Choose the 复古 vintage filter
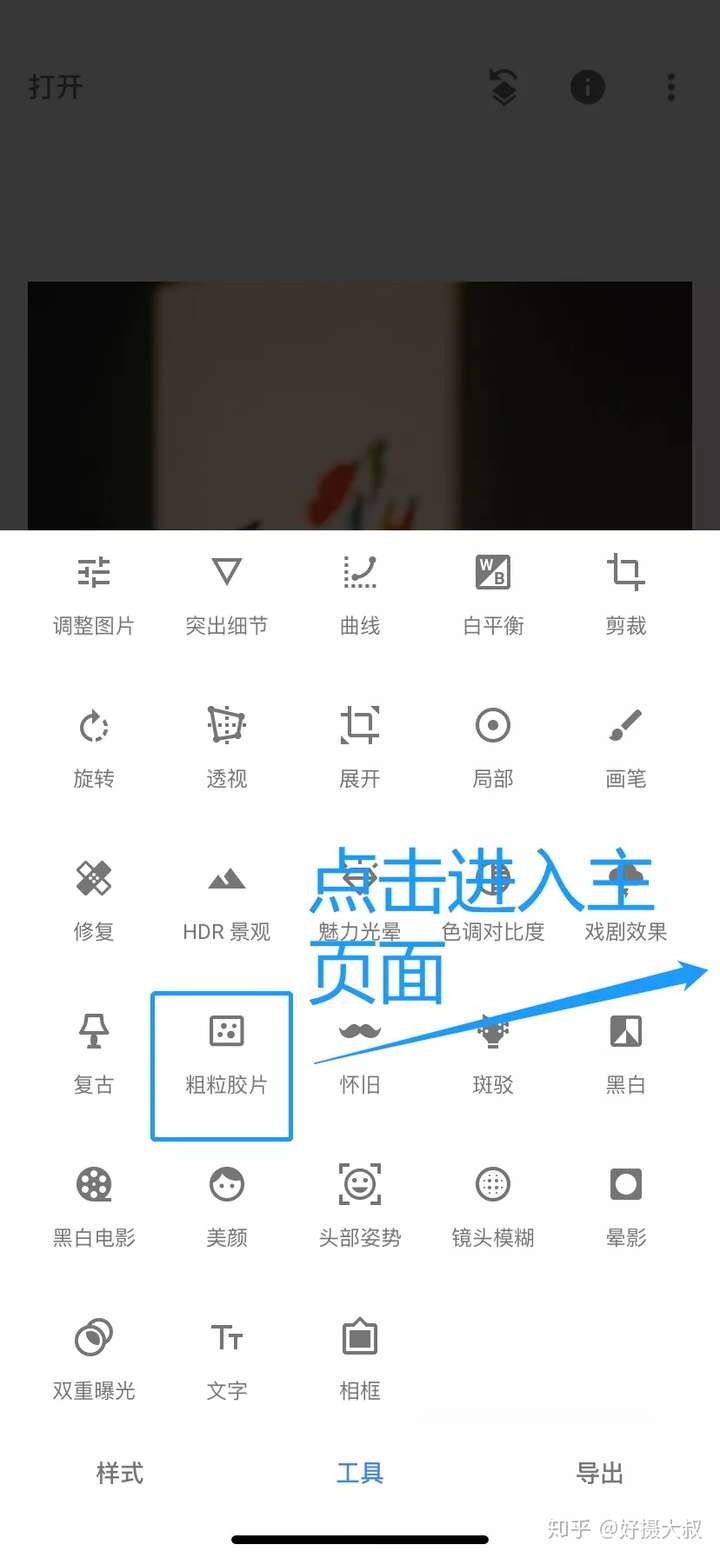Screen dimensions: 720x1558 pos(93,1055)
